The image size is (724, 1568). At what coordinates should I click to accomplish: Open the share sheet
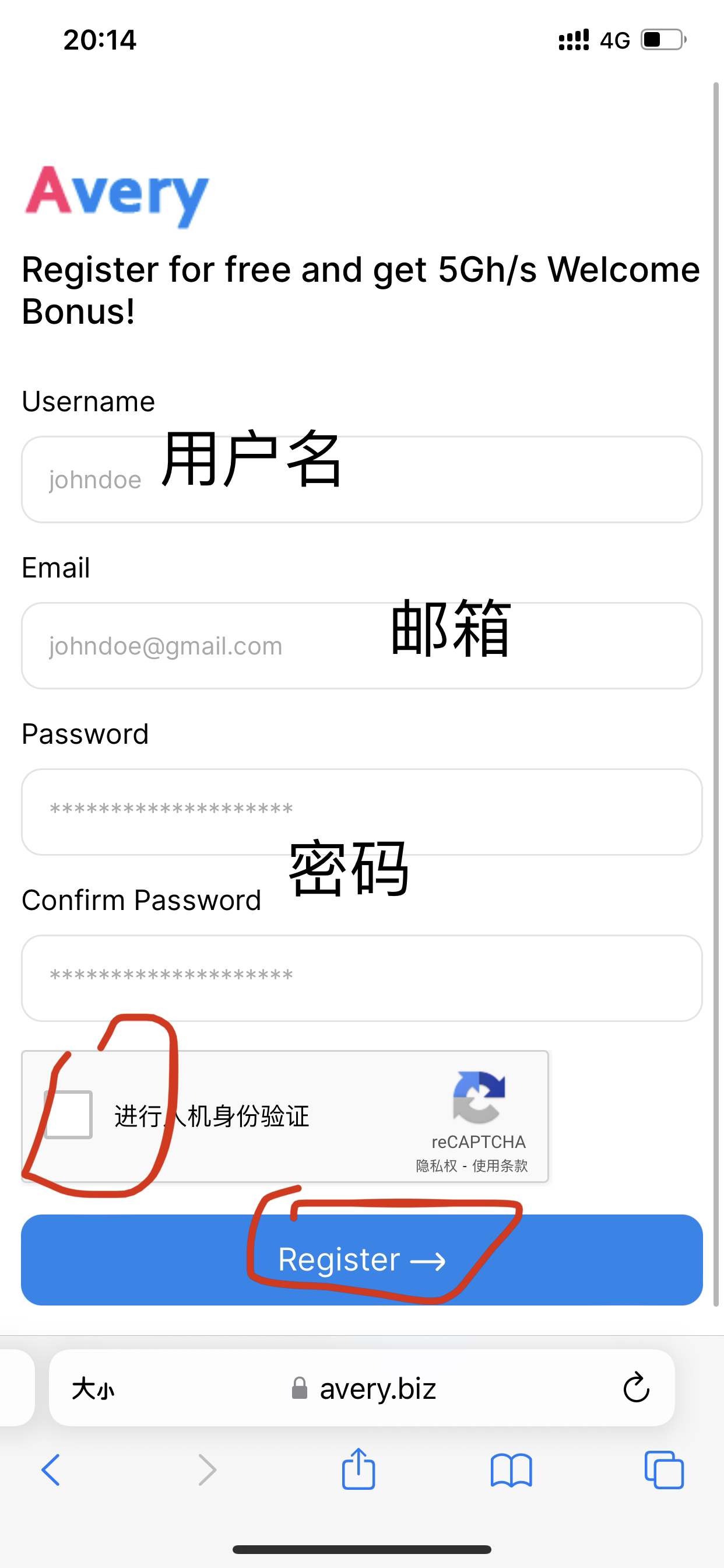pyautogui.click(x=359, y=1469)
